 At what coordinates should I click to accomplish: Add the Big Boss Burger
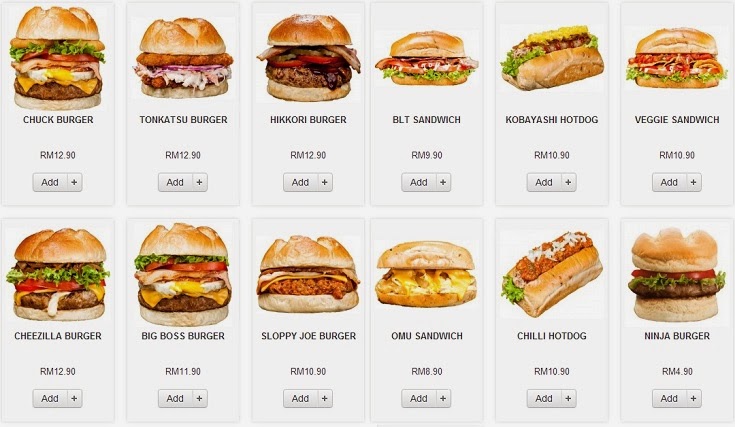click(x=183, y=398)
